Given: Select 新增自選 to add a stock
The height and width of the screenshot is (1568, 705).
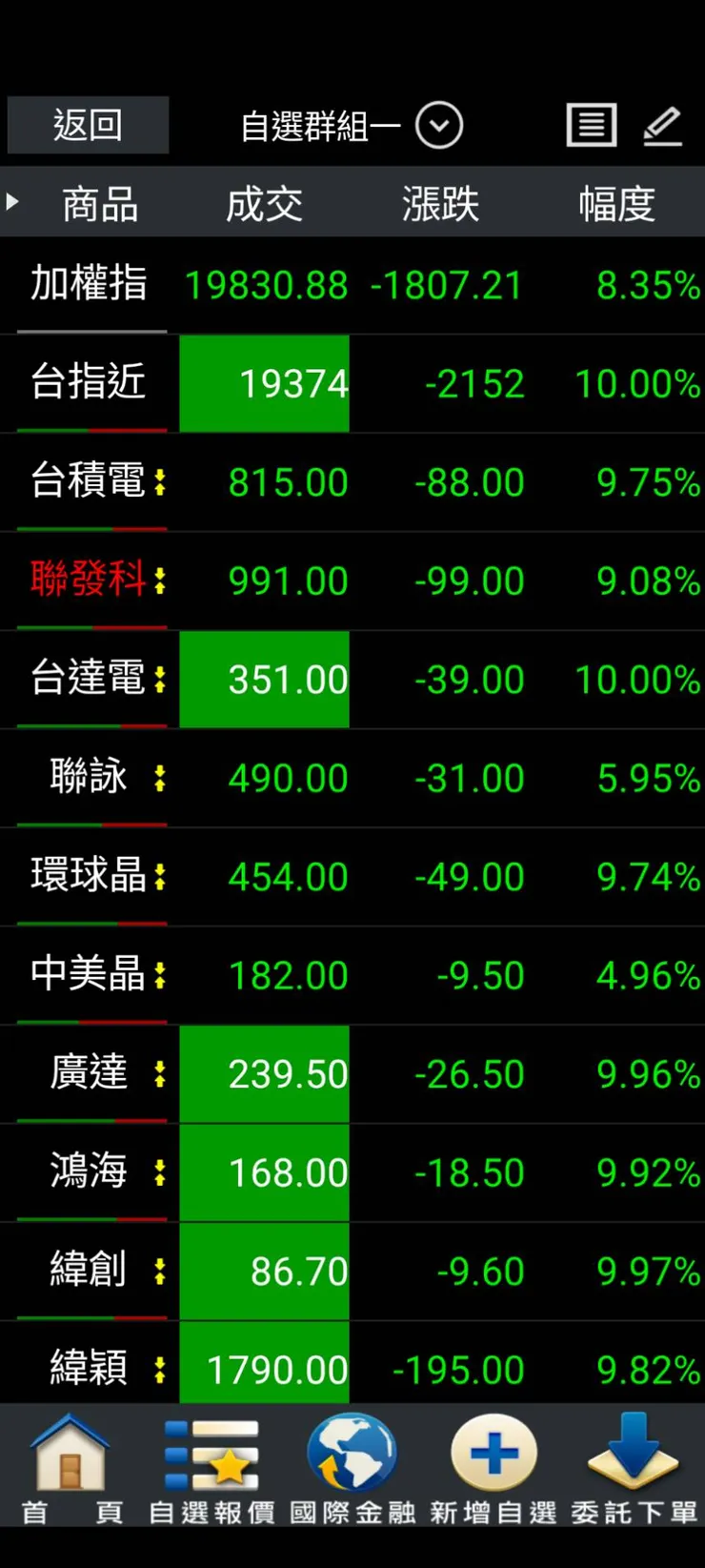Looking at the screenshot, I should (493, 1468).
